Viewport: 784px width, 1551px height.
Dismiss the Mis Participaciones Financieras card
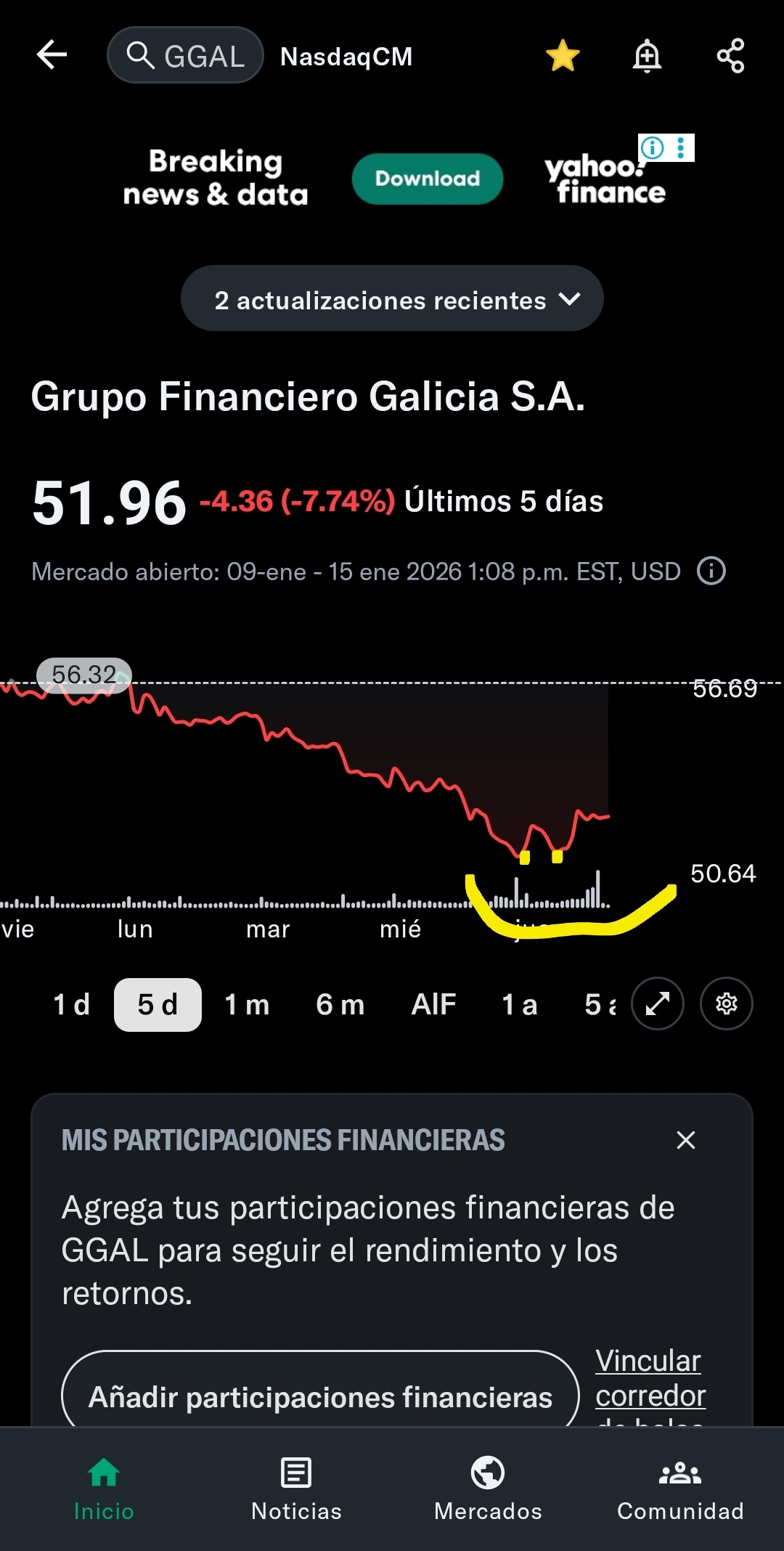pos(685,1140)
